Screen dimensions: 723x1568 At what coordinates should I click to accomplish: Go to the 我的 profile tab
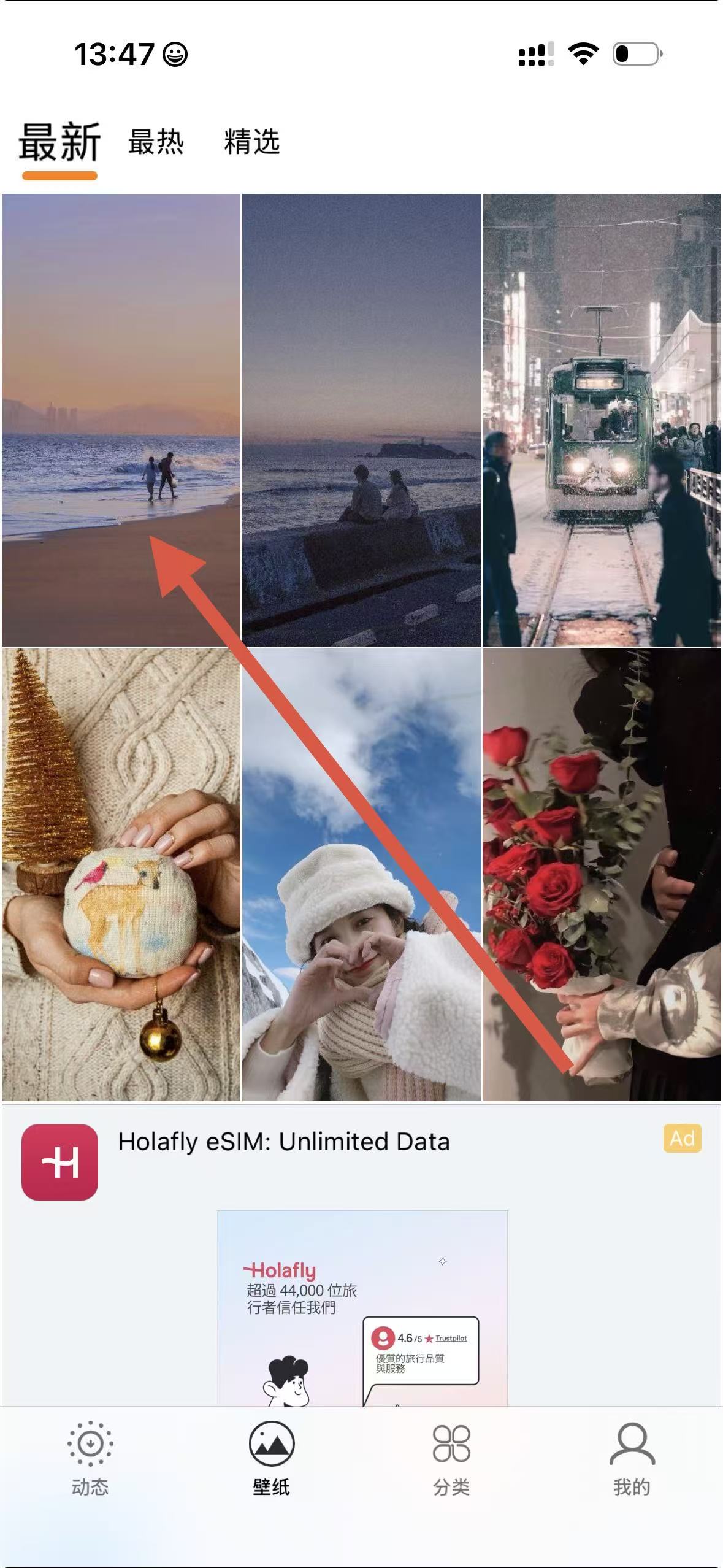[x=632, y=1459]
